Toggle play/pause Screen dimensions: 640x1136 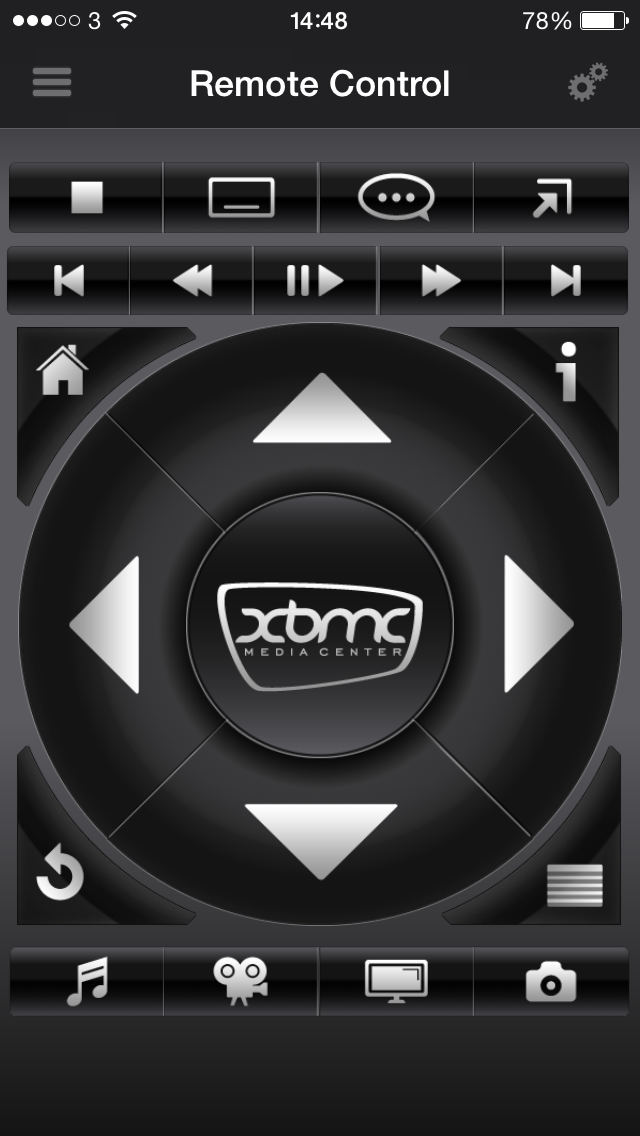315,280
